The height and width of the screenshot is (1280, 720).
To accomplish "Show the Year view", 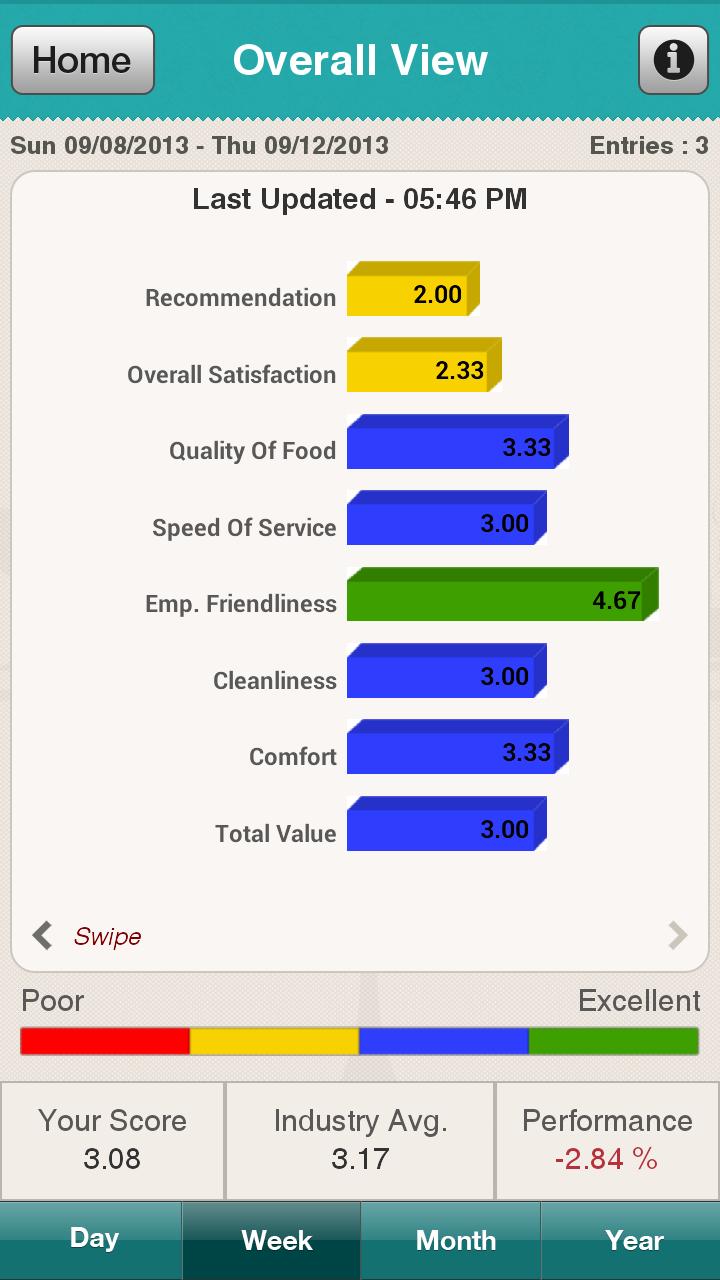I will coord(633,1240).
